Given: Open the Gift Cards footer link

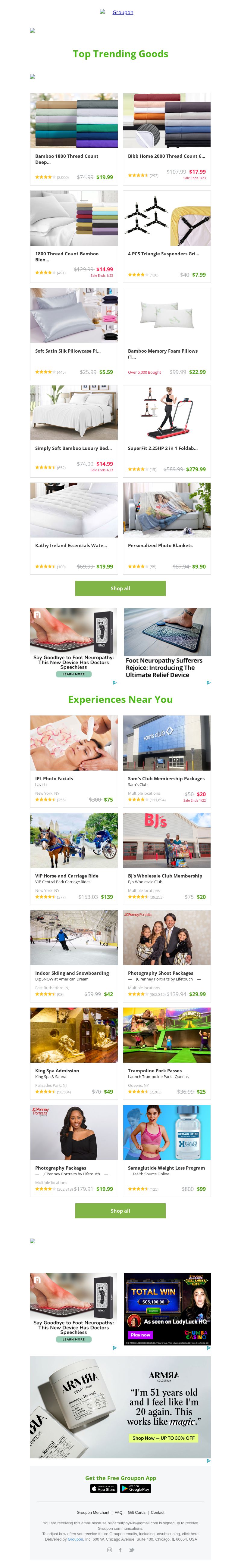Looking at the screenshot, I should pos(136,1512).
